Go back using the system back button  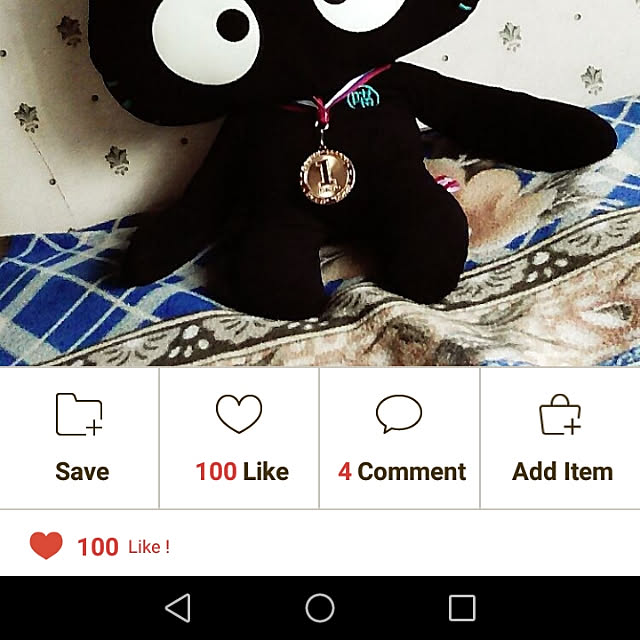click(x=177, y=607)
